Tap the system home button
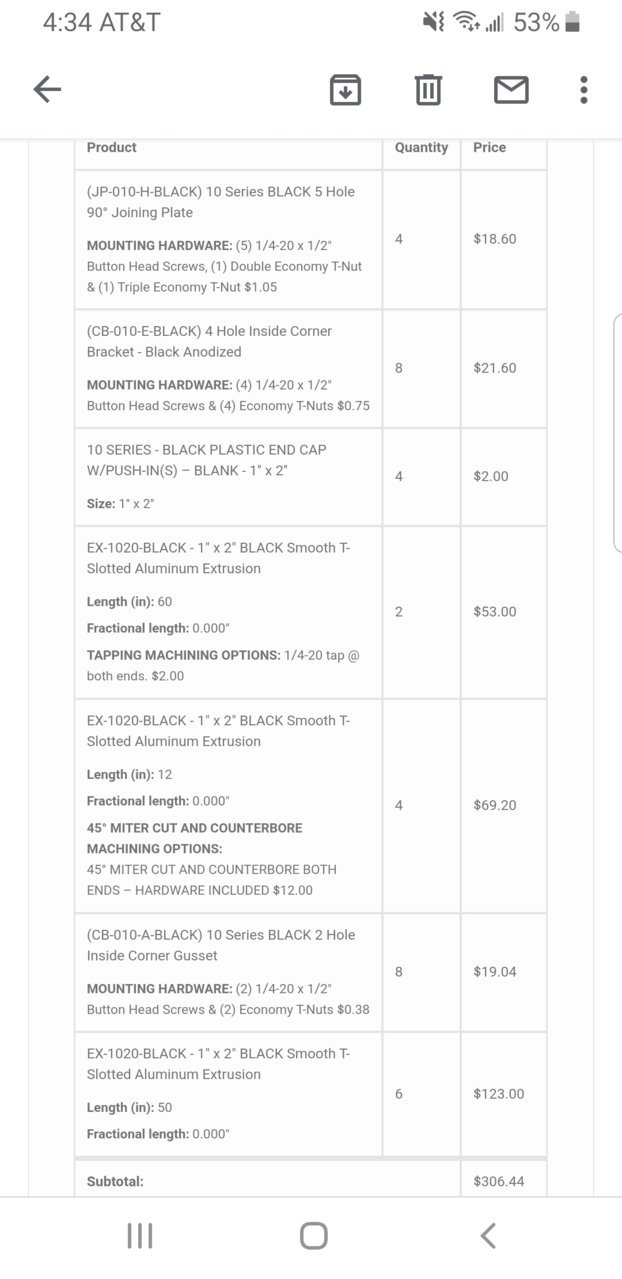 point(313,1236)
